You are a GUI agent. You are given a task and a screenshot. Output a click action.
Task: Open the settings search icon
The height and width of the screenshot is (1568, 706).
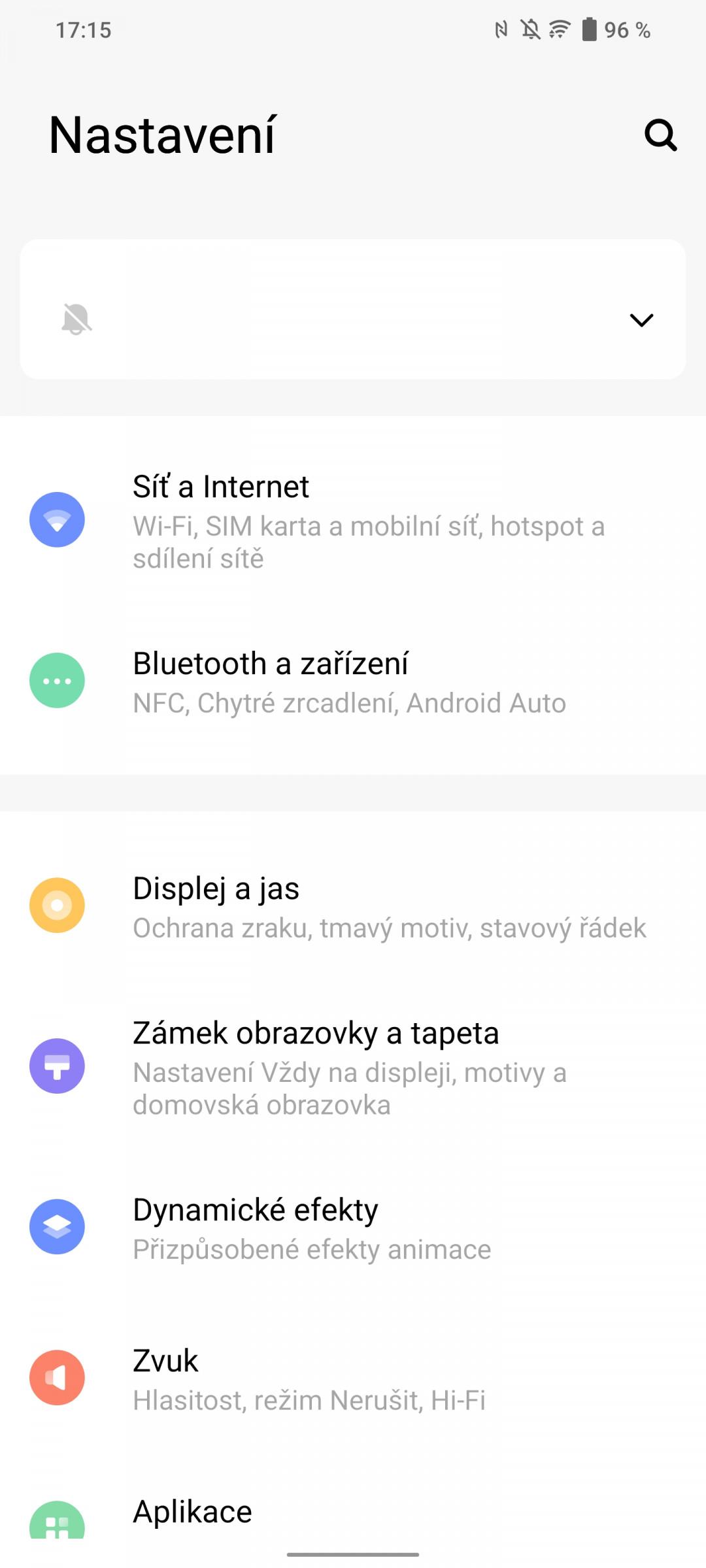coord(660,135)
